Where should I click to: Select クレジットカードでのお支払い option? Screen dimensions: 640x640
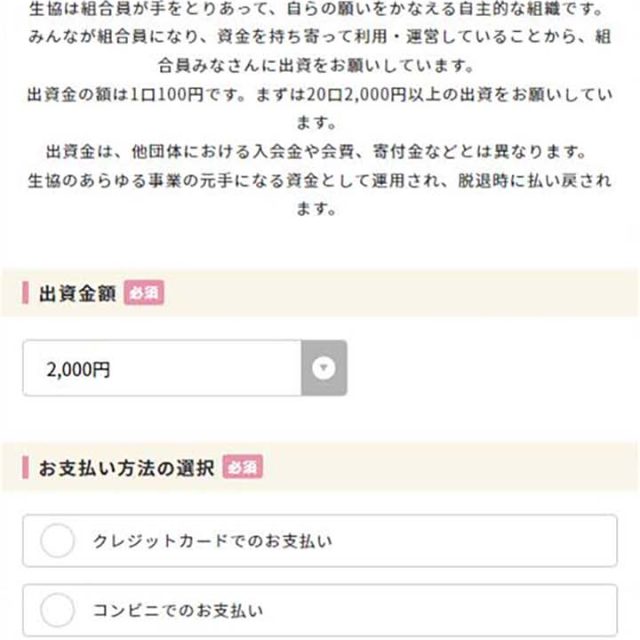[58, 541]
